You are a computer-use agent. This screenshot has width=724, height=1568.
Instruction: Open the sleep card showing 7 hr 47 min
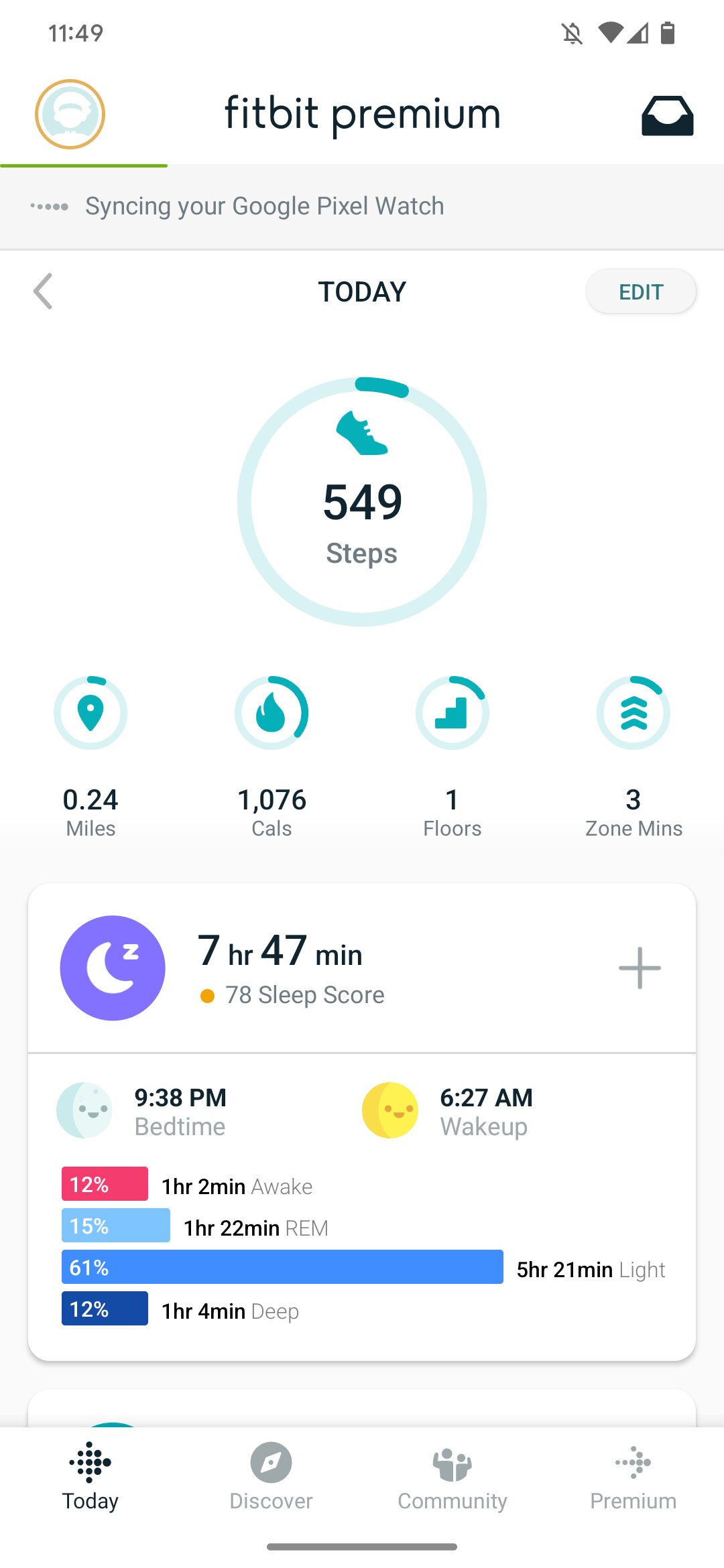click(362, 968)
